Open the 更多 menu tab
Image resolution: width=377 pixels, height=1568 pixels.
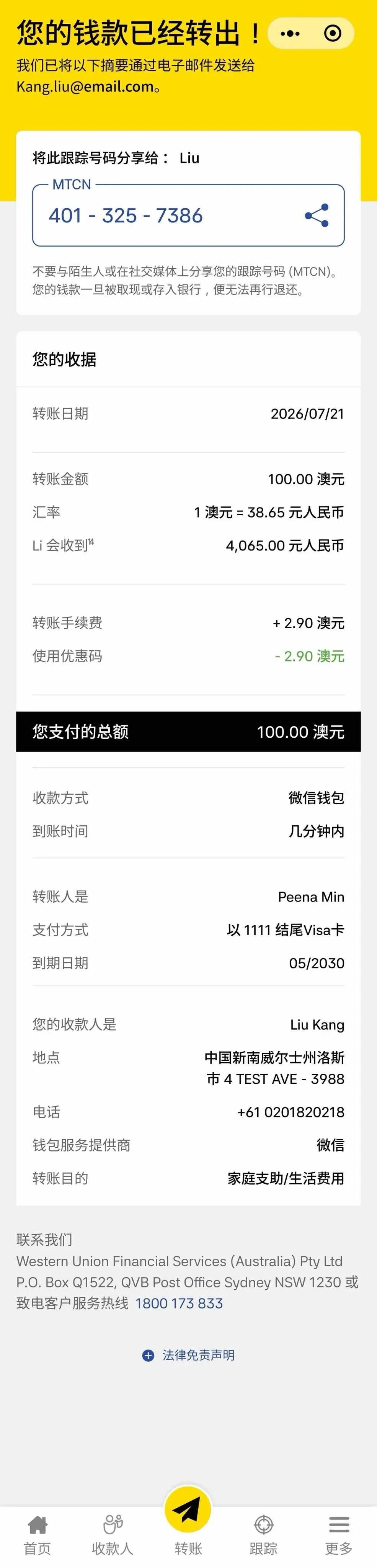coord(339,1535)
